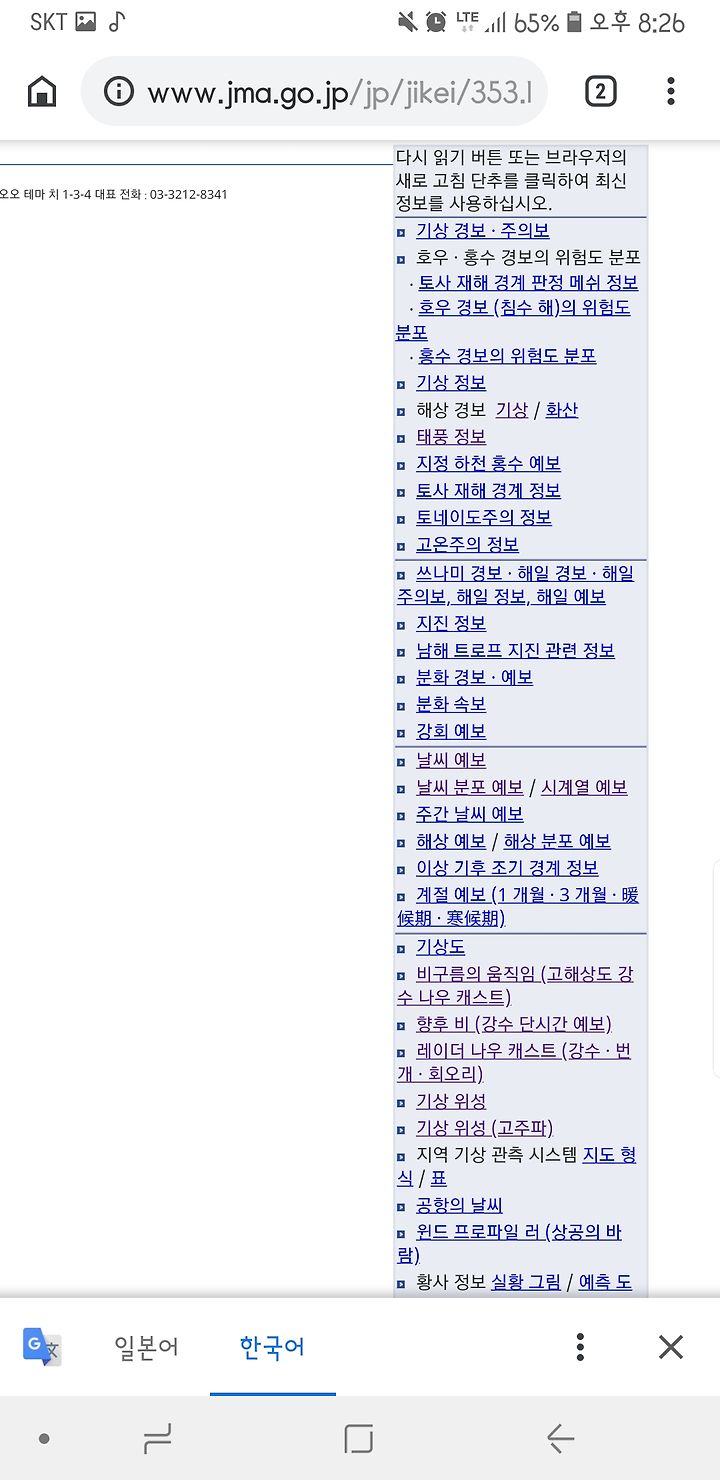This screenshot has height=1480, width=720.
Task: Switch translation to 일본어
Action: point(146,1347)
